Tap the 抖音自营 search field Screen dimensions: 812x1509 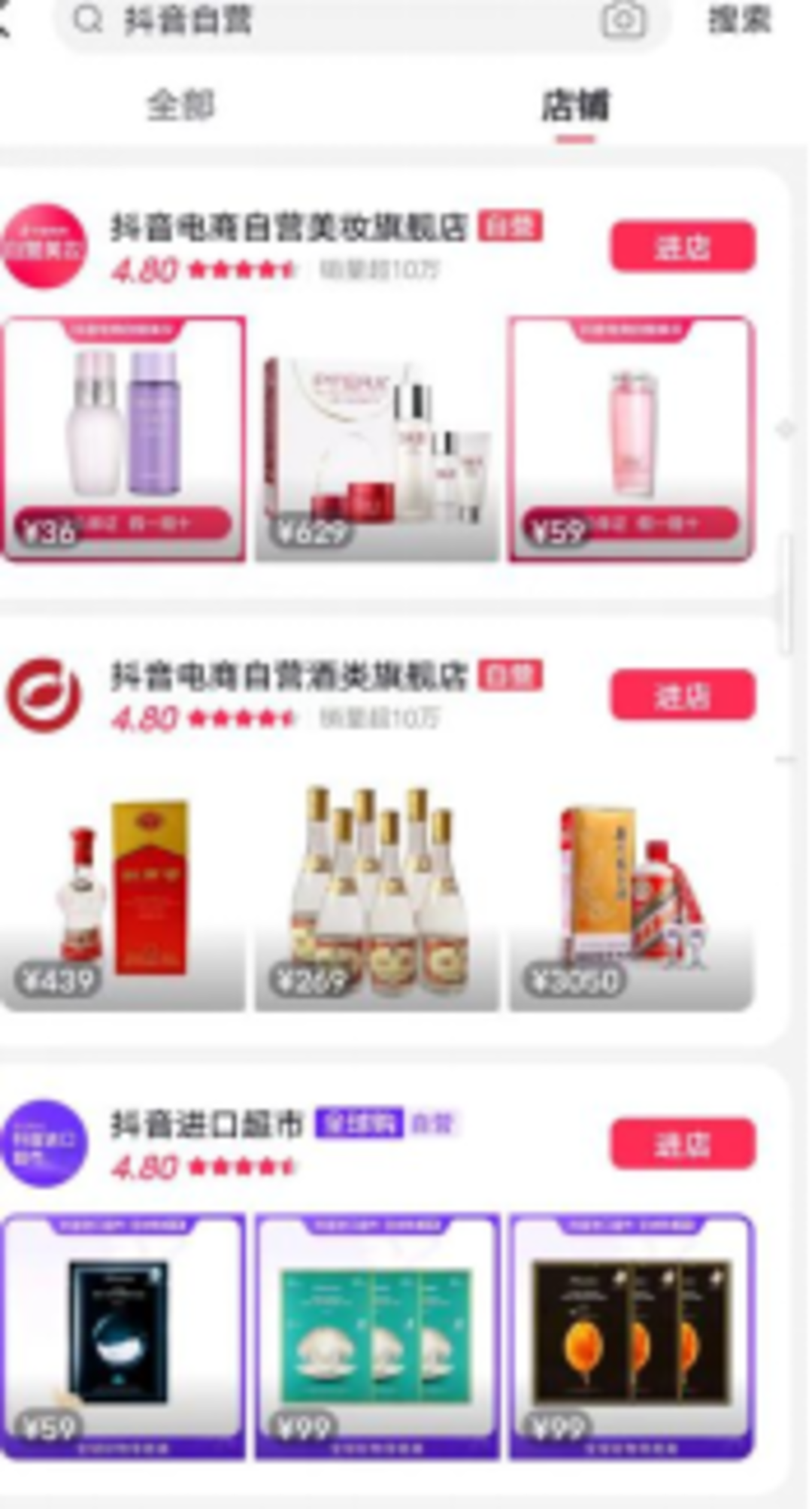pyautogui.click(x=338, y=21)
